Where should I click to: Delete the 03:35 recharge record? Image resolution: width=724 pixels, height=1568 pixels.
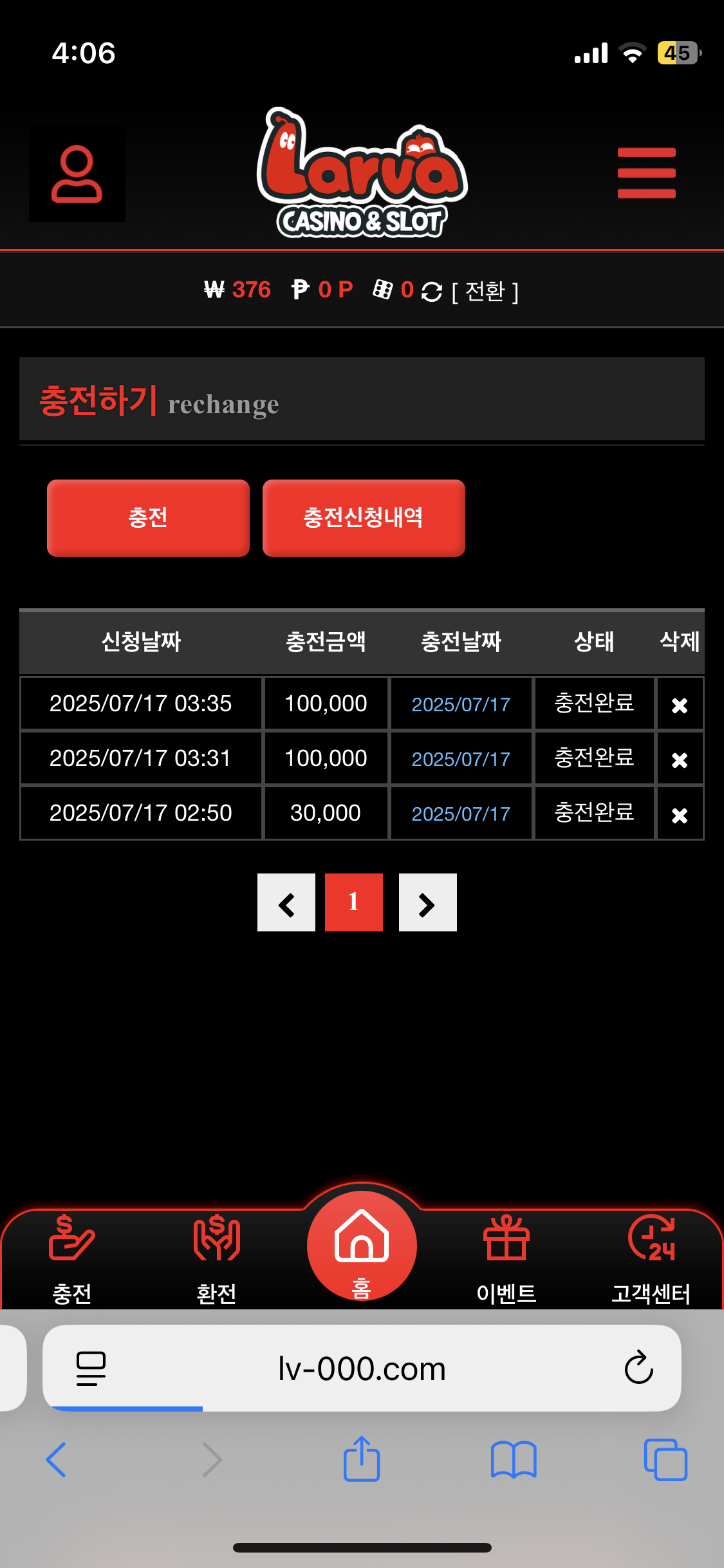point(680,705)
